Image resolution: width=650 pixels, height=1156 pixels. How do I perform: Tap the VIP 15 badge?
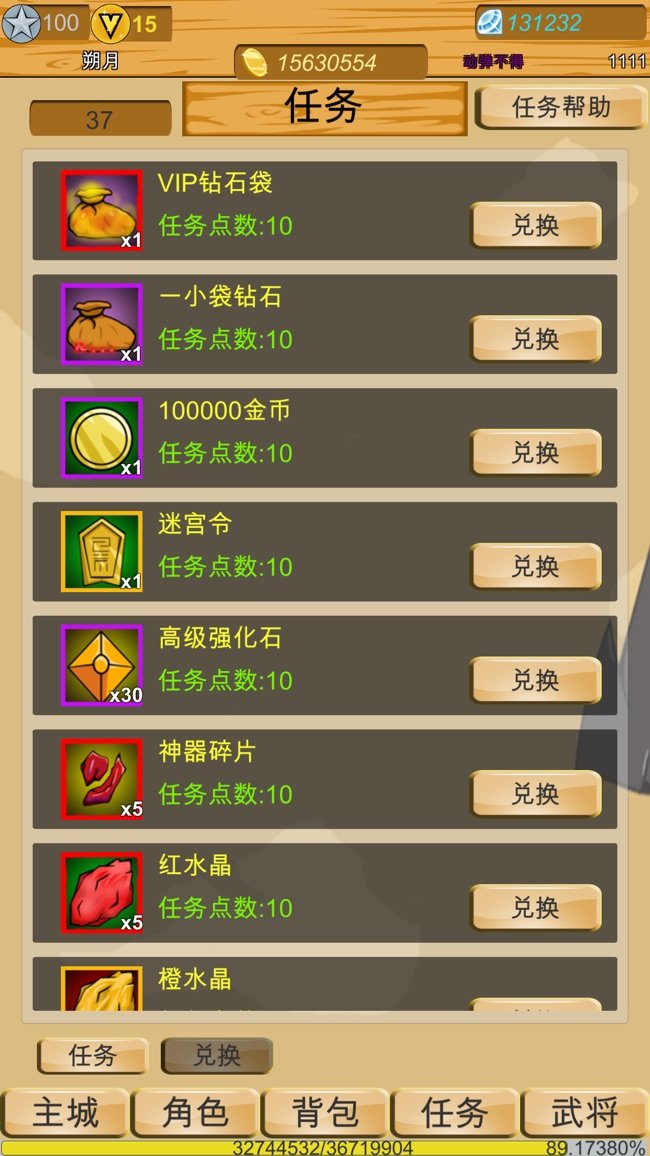[x=127, y=23]
